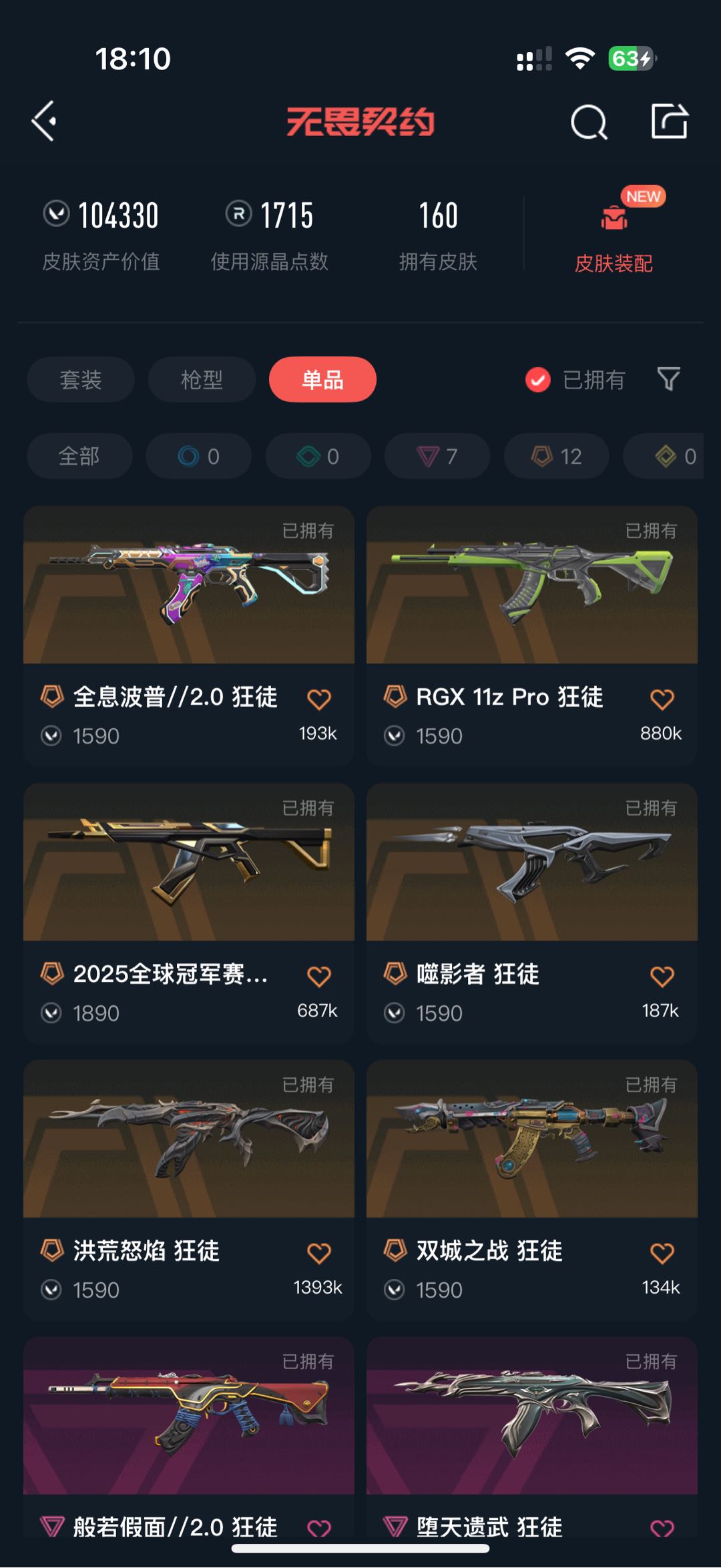The width and height of the screenshot is (721, 1568).
Task: Switch to the 套装 tab
Action: coord(81,379)
